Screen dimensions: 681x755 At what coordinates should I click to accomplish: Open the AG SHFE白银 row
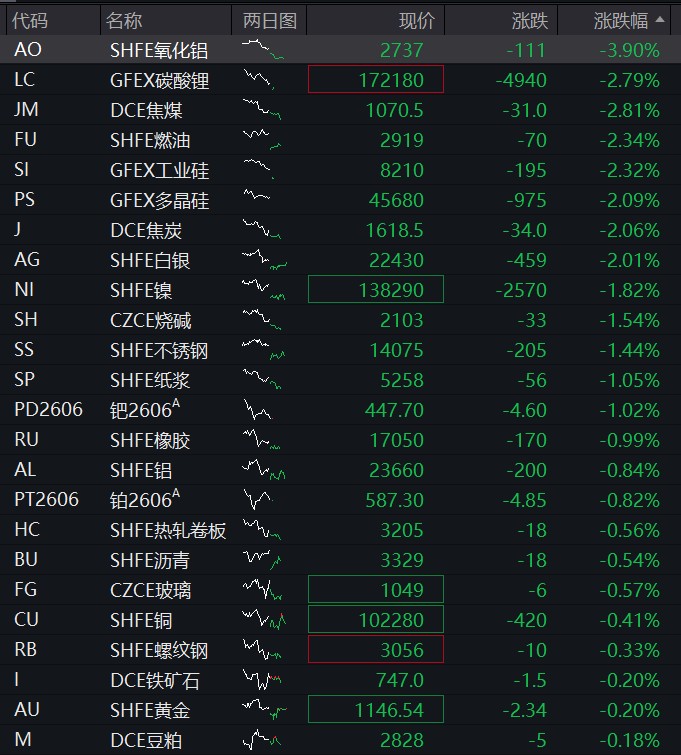point(340,260)
